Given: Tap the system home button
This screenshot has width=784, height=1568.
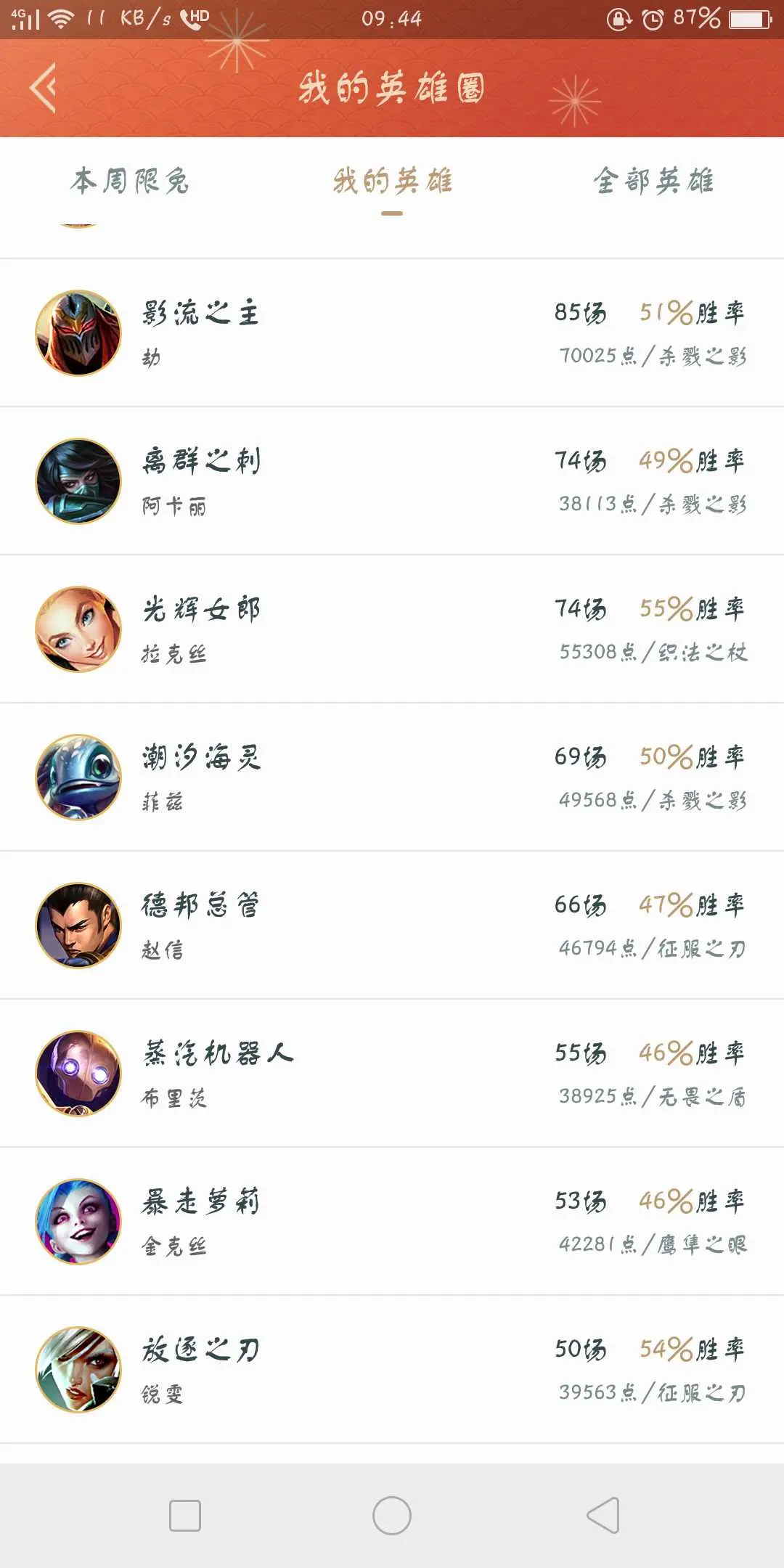Looking at the screenshot, I should click(x=392, y=1516).
